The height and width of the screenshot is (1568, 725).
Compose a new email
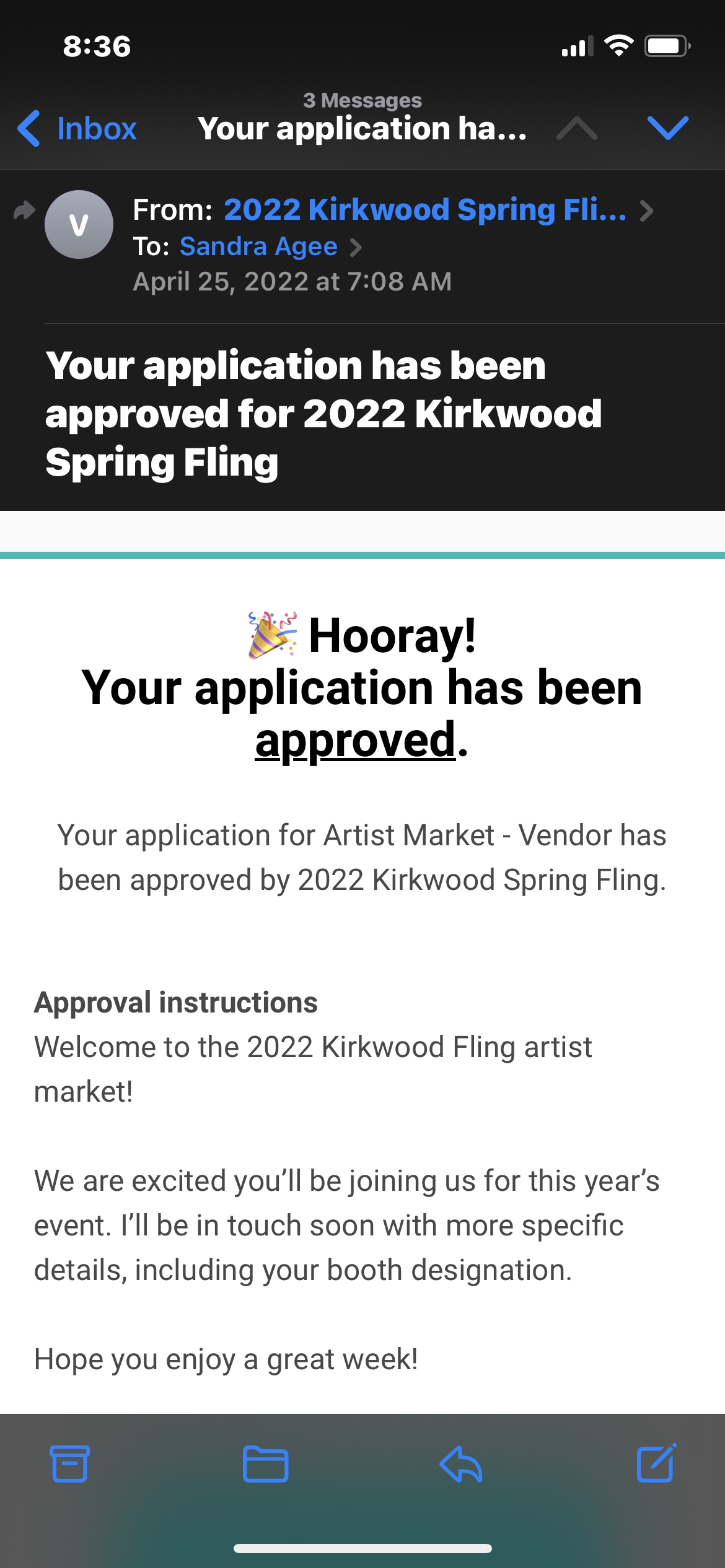tap(656, 1463)
